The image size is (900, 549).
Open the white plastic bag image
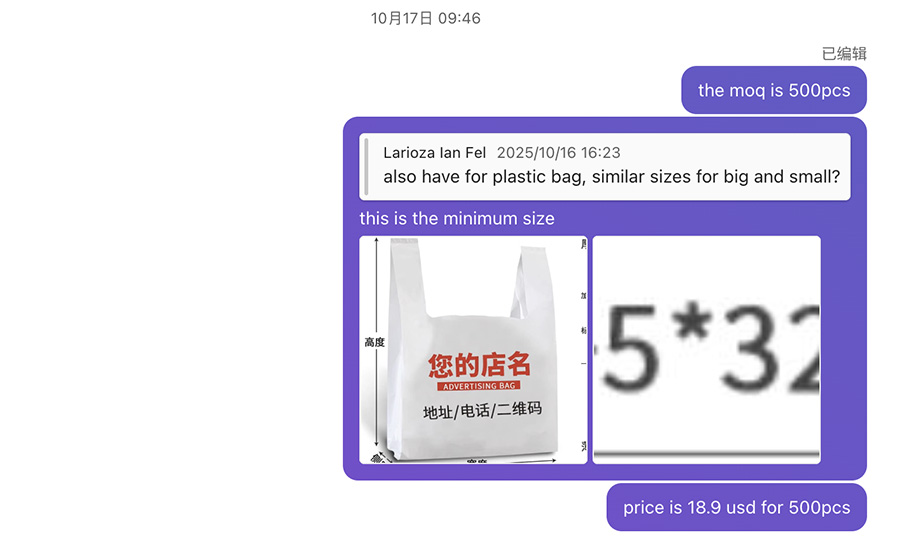coord(473,349)
